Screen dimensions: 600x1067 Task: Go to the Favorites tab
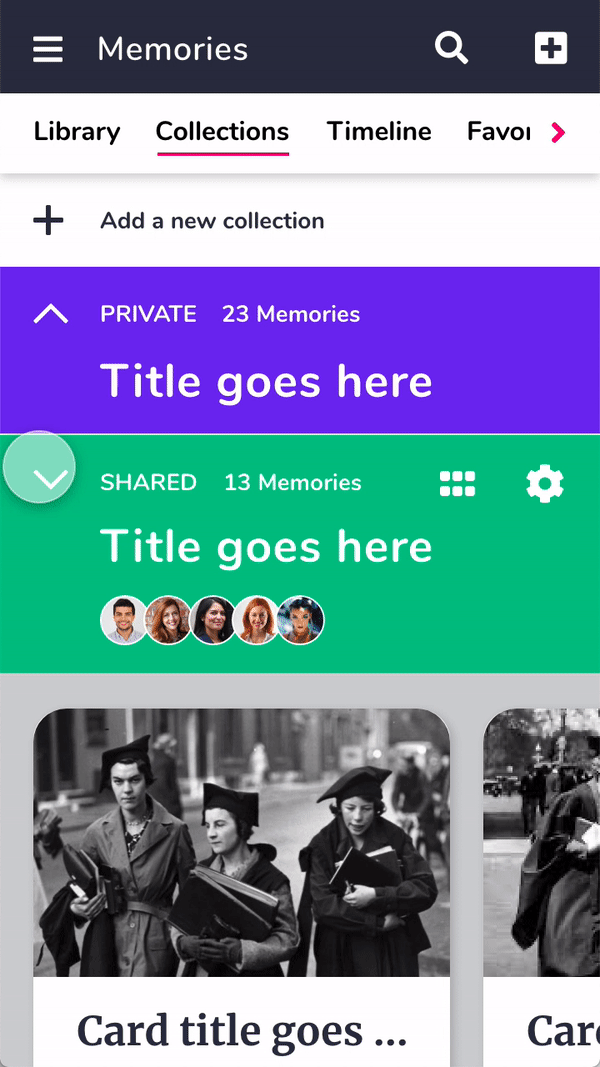498,132
